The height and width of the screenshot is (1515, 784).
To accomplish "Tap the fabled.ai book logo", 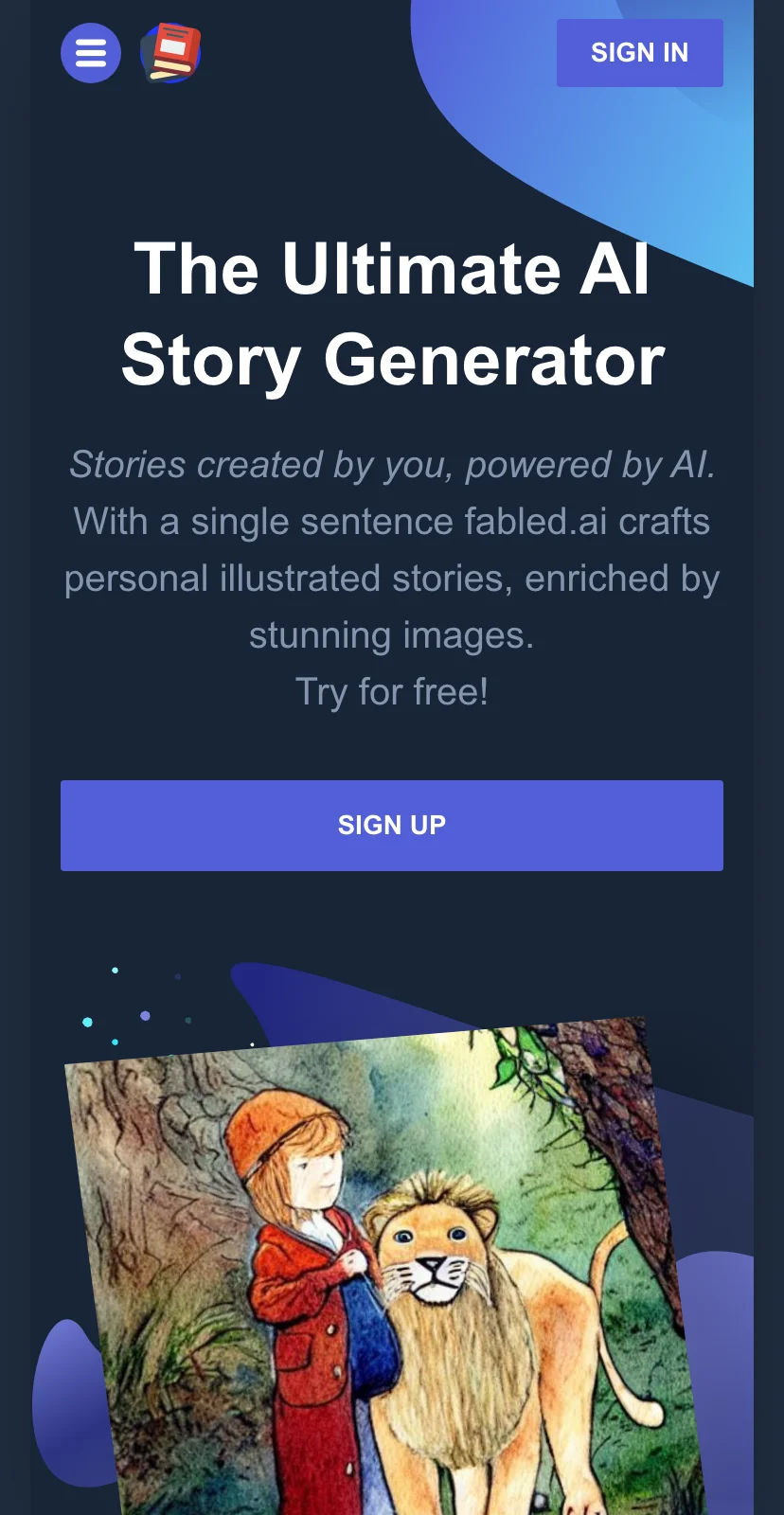I will pyautogui.click(x=171, y=53).
